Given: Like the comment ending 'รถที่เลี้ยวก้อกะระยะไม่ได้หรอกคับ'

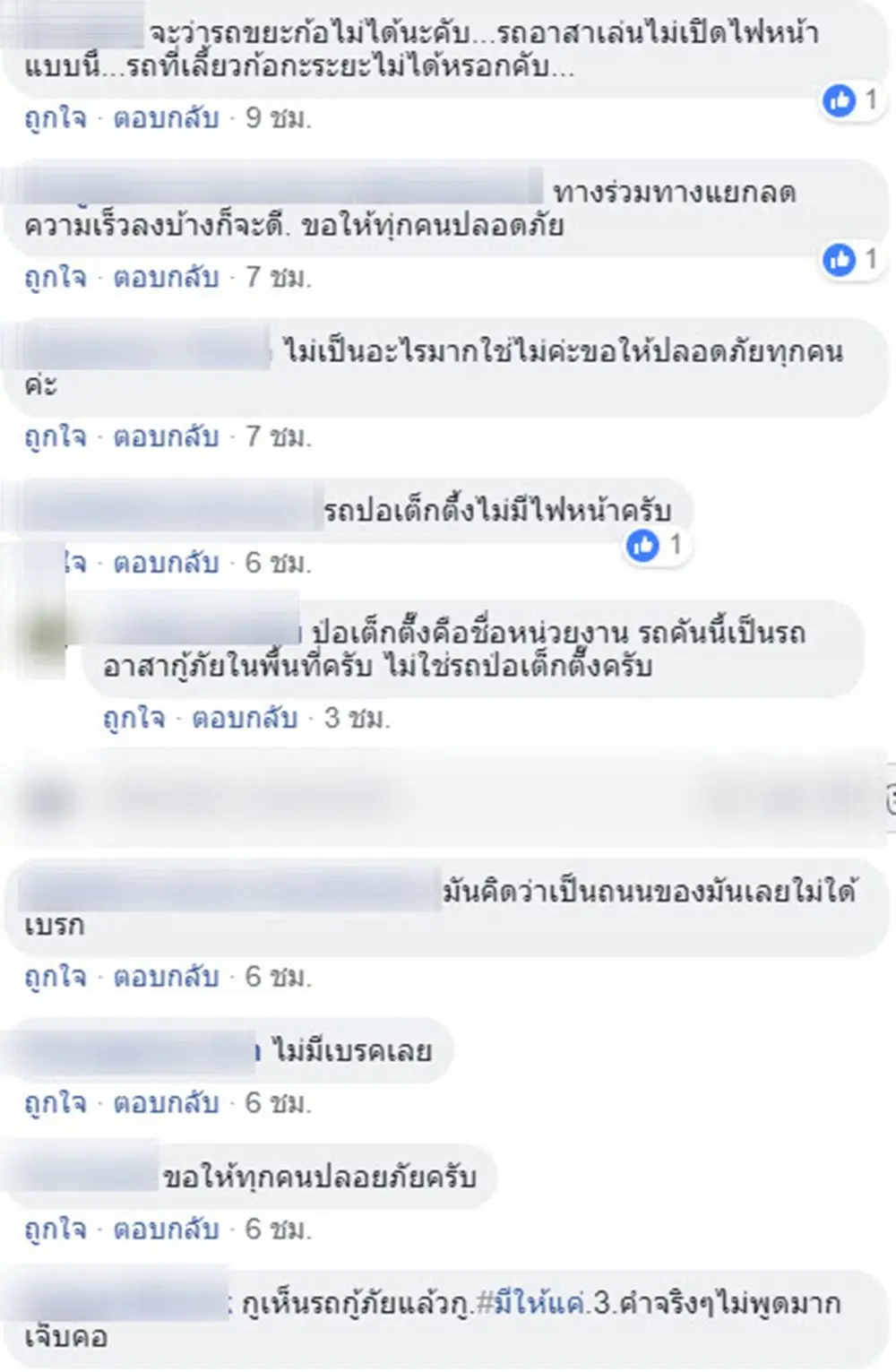Looking at the screenshot, I should click(x=56, y=118).
